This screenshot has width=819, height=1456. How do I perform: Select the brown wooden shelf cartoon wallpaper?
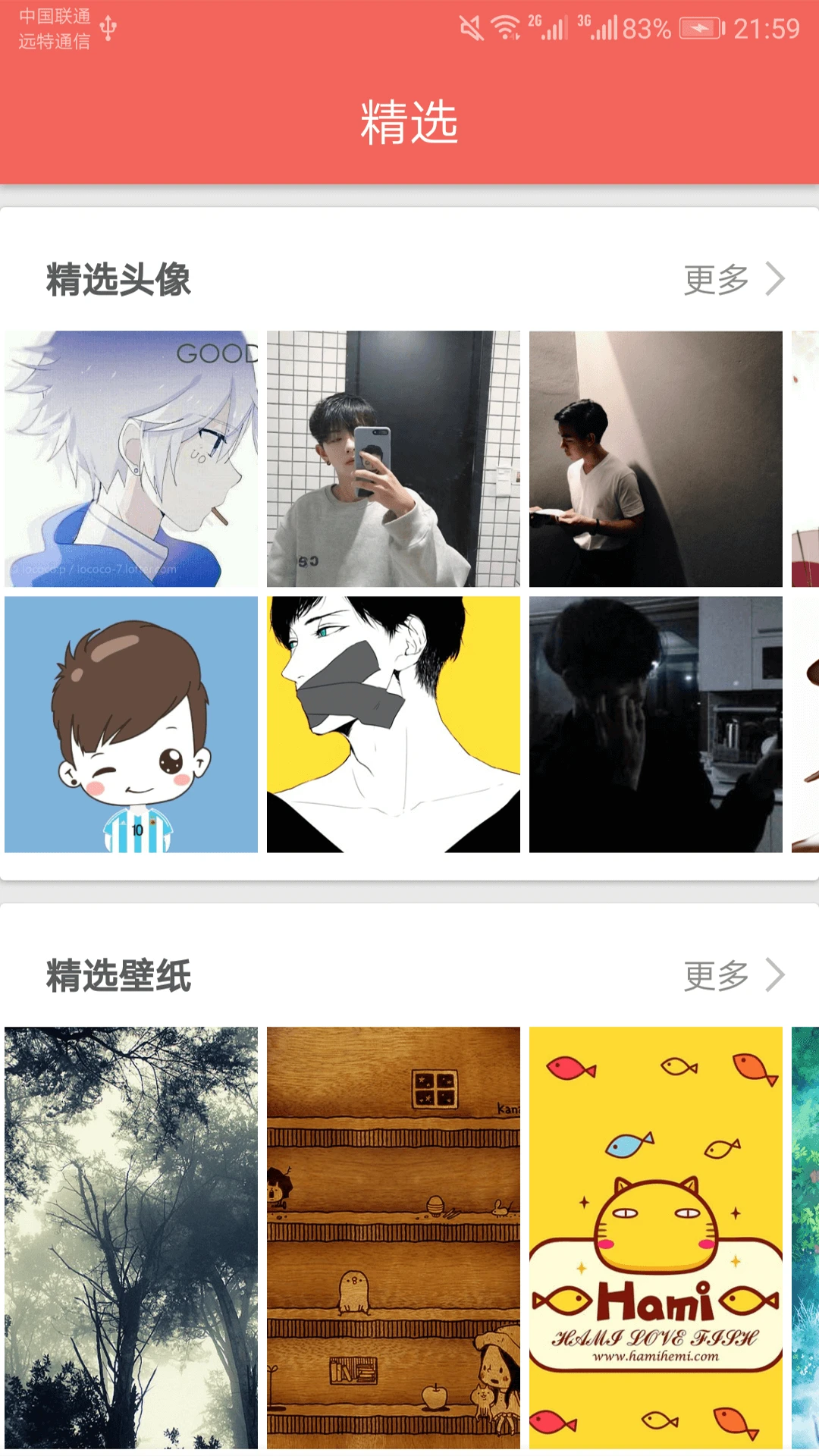(x=394, y=1238)
